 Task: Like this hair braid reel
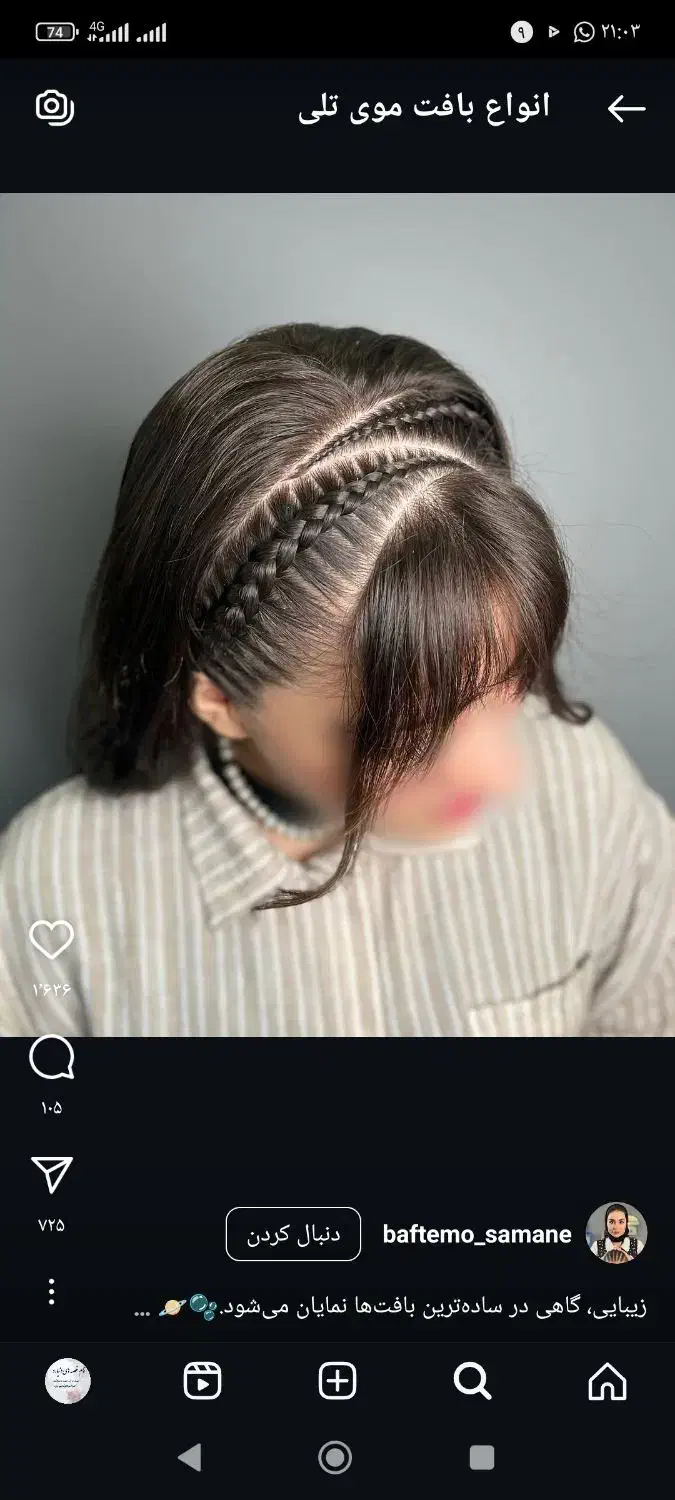coord(51,940)
